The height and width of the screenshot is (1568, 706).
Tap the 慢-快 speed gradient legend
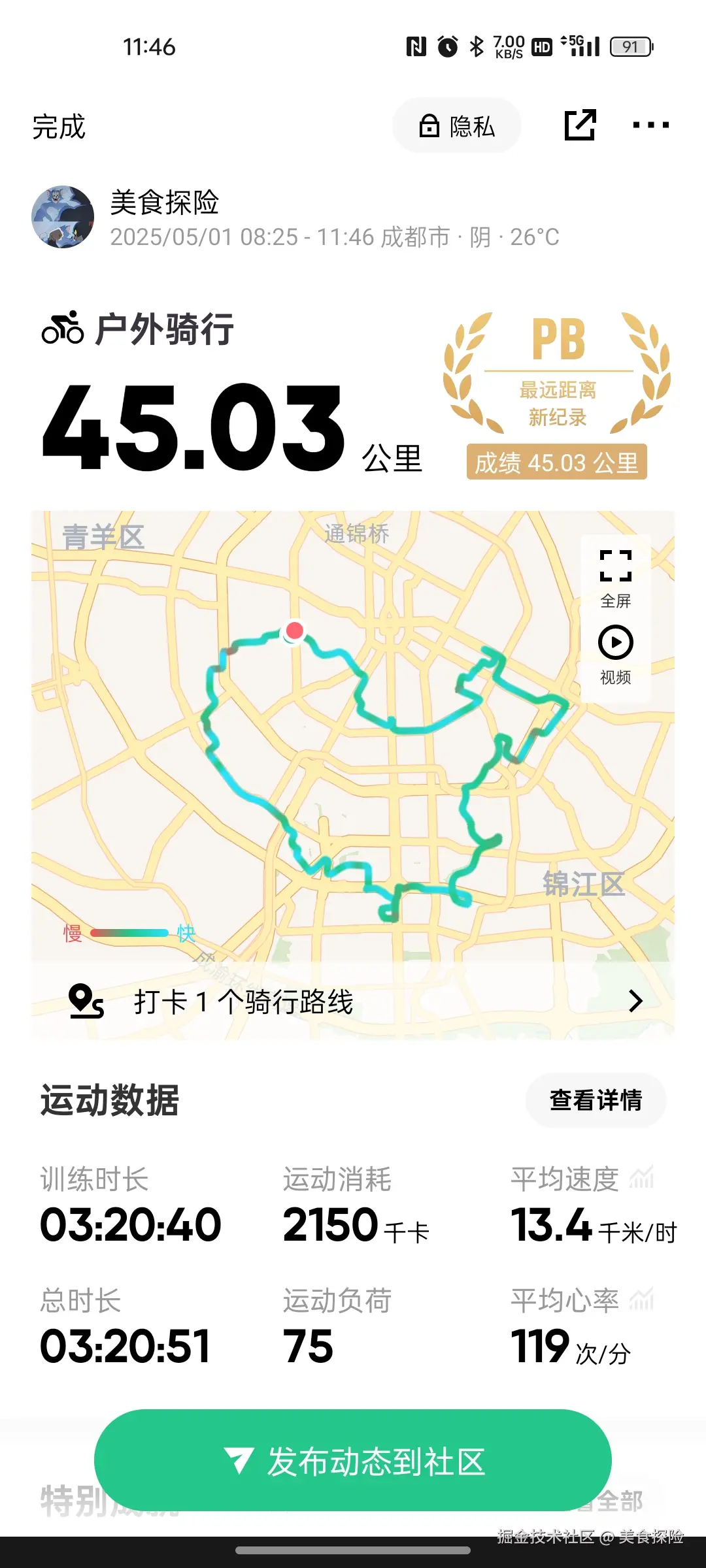click(x=128, y=934)
